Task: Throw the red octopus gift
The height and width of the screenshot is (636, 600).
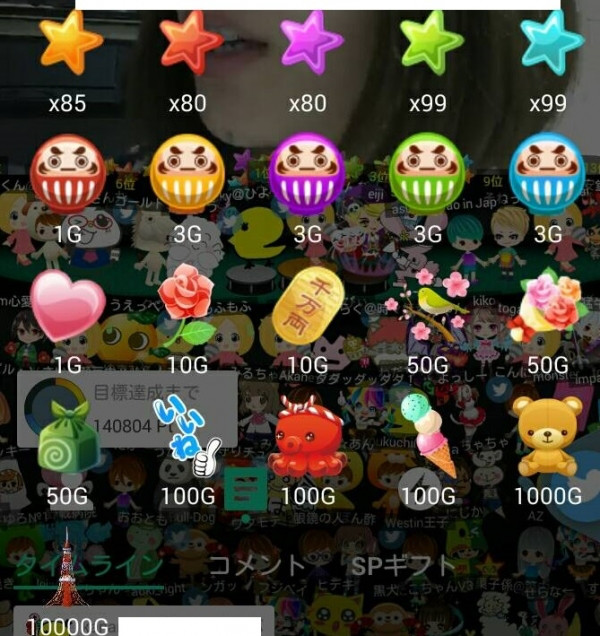Action: tap(308, 440)
